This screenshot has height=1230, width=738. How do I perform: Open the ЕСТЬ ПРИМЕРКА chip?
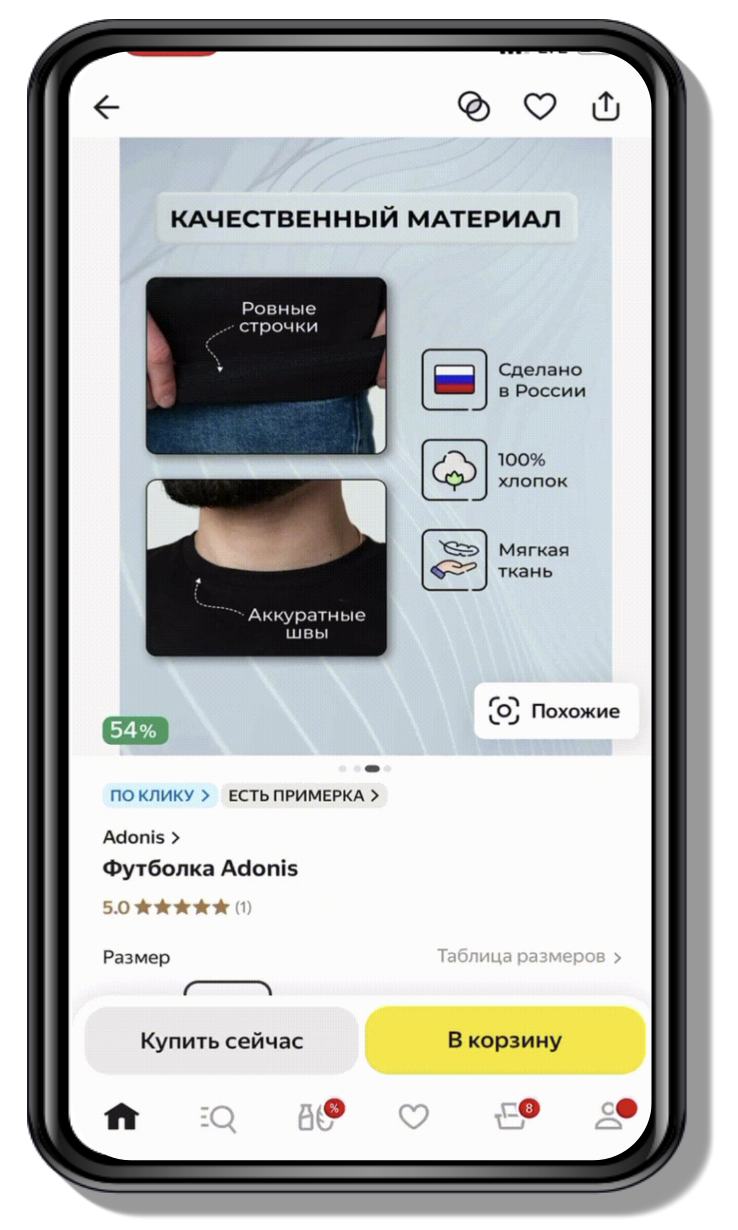(x=303, y=796)
